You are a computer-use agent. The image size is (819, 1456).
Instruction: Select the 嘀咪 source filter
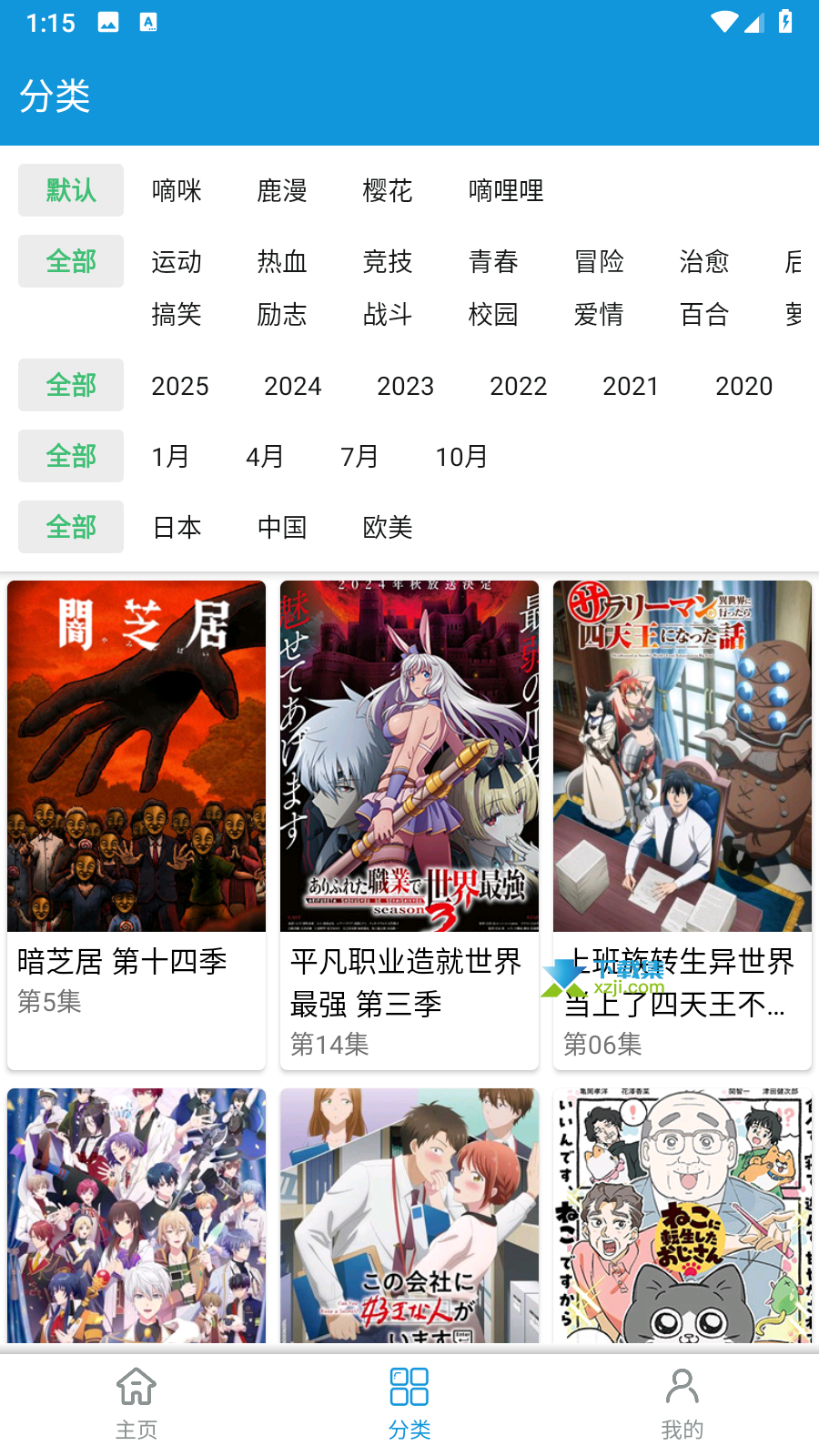click(177, 190)
